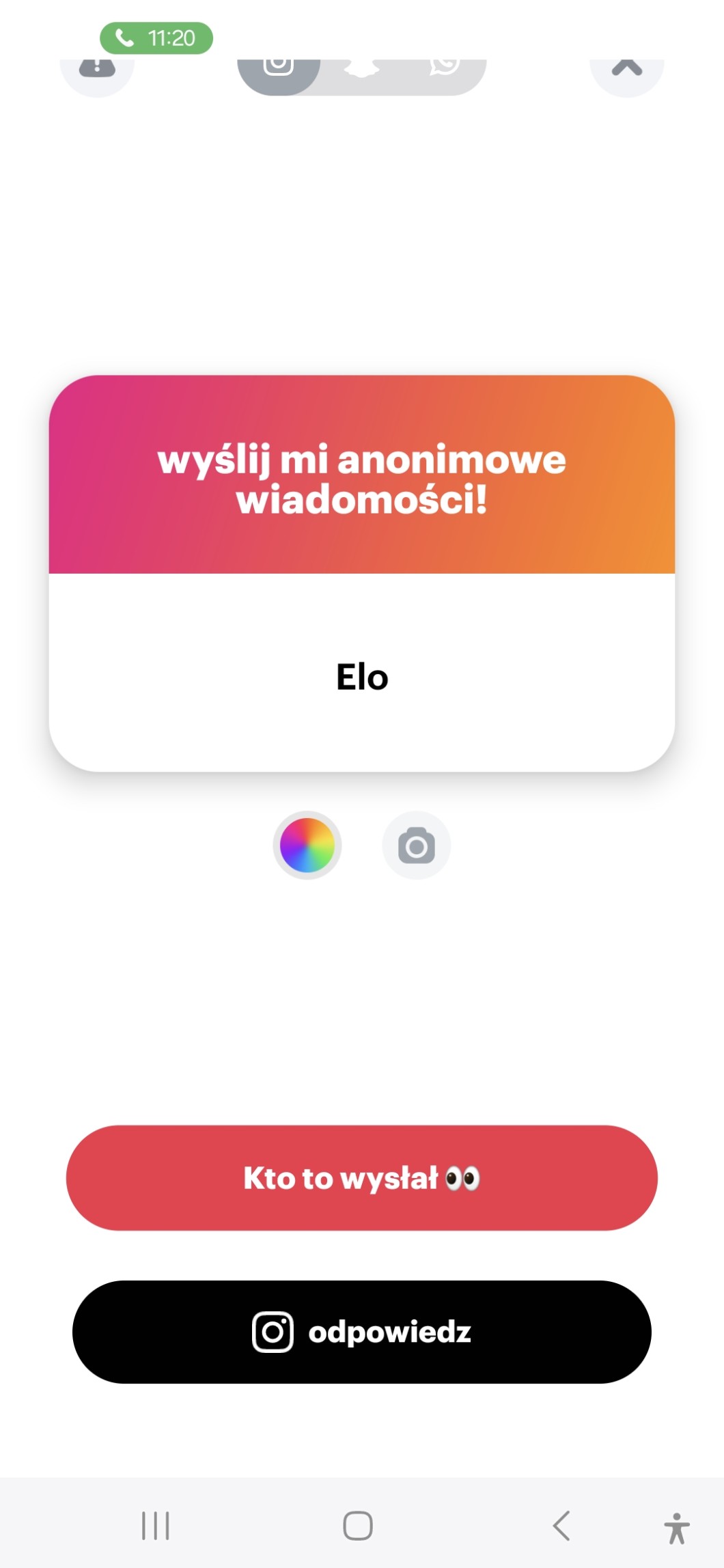Viewport: 724px width, 1568px height.
Task: Add a photo using the camera icon
Action: point(416,845)
